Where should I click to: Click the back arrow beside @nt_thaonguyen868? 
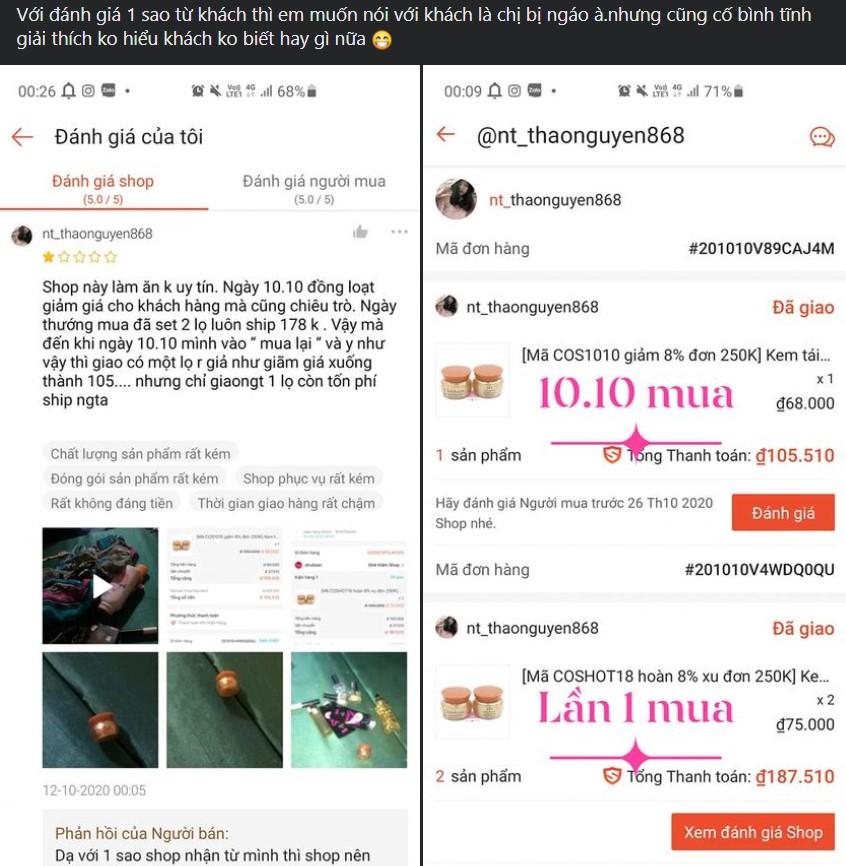[447, 136]
